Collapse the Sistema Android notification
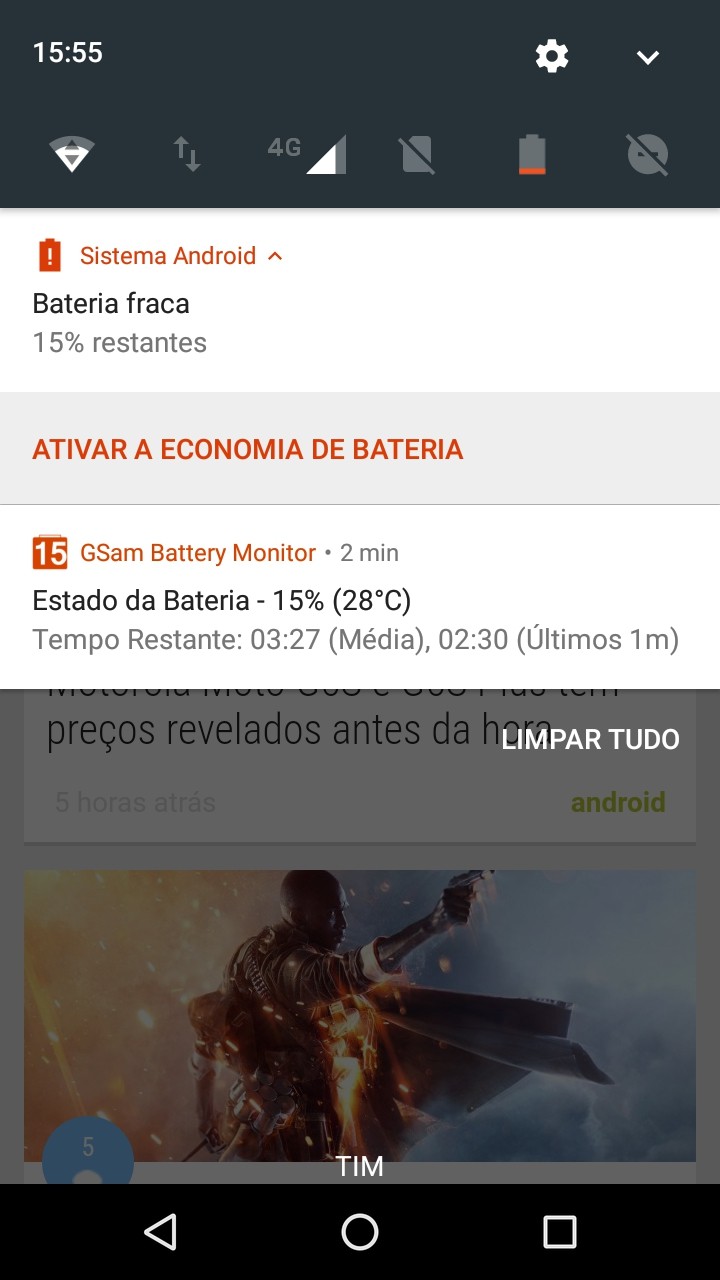This screenshot has height=1280, width=720. tap(275, 256)
